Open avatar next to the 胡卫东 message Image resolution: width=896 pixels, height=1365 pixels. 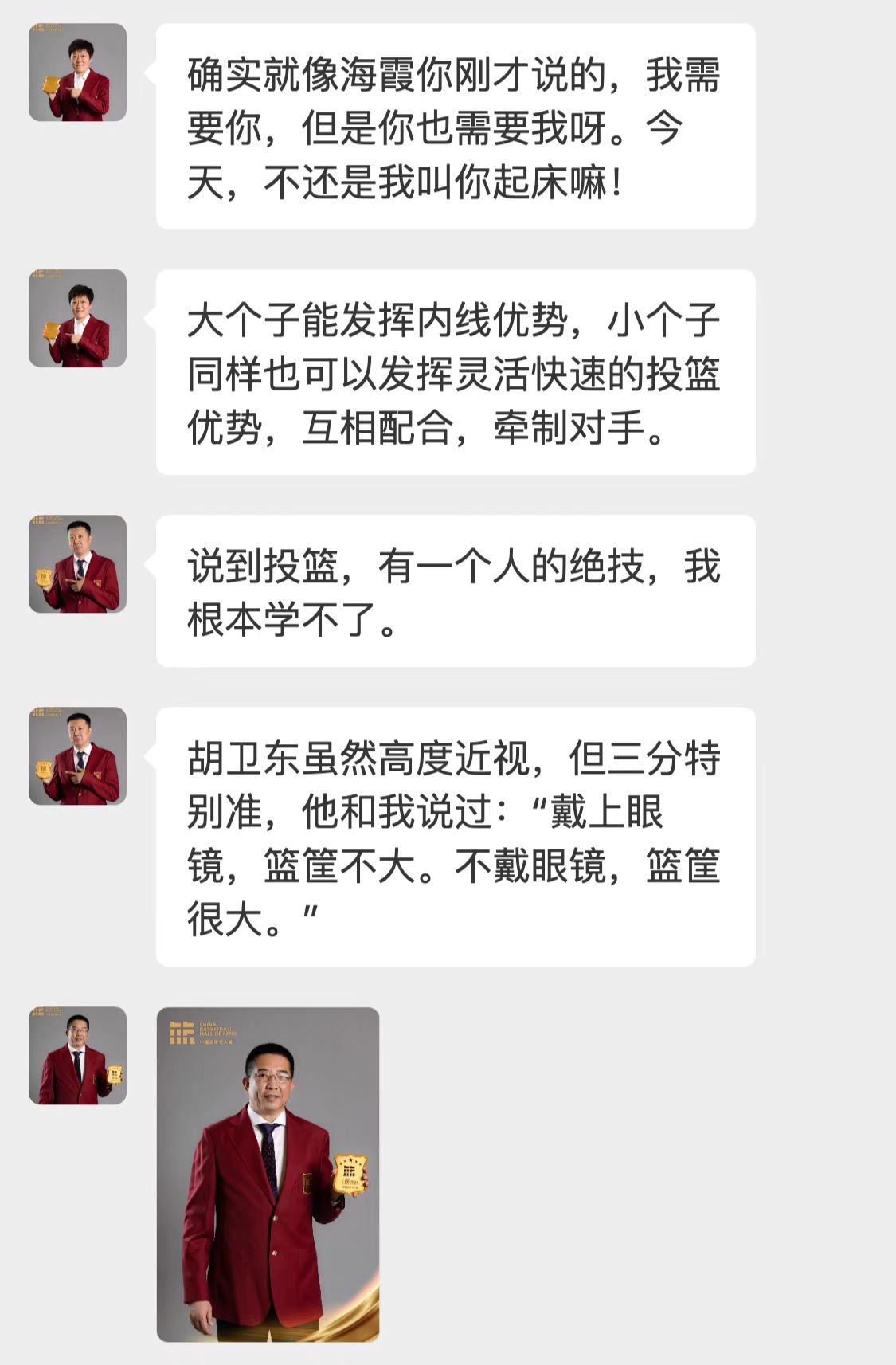point(77,755)
